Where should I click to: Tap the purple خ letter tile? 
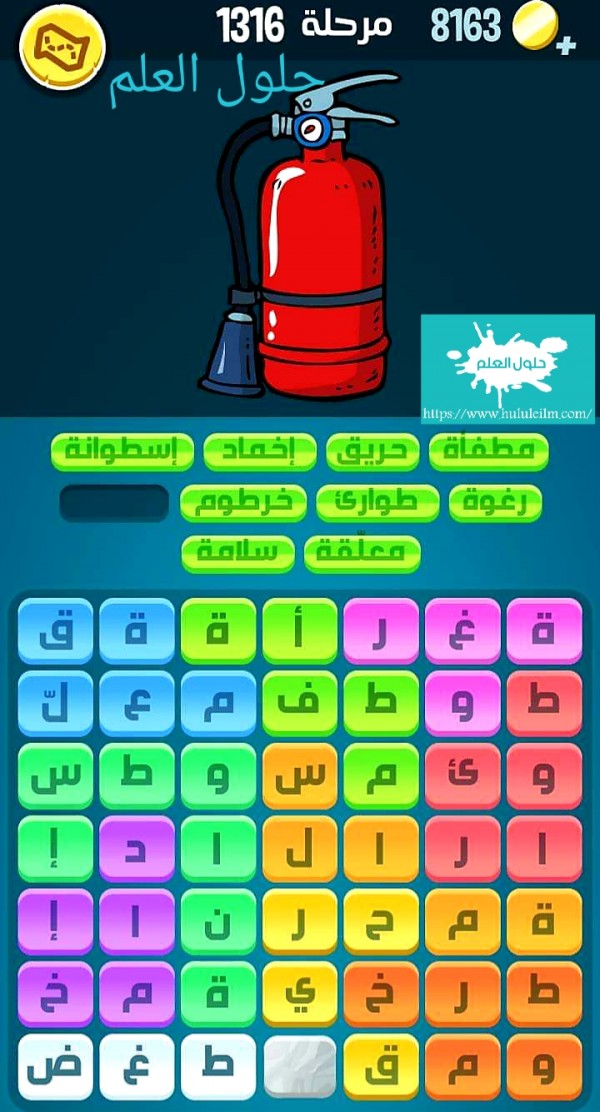pyautogui.click(x=55, y=994)
